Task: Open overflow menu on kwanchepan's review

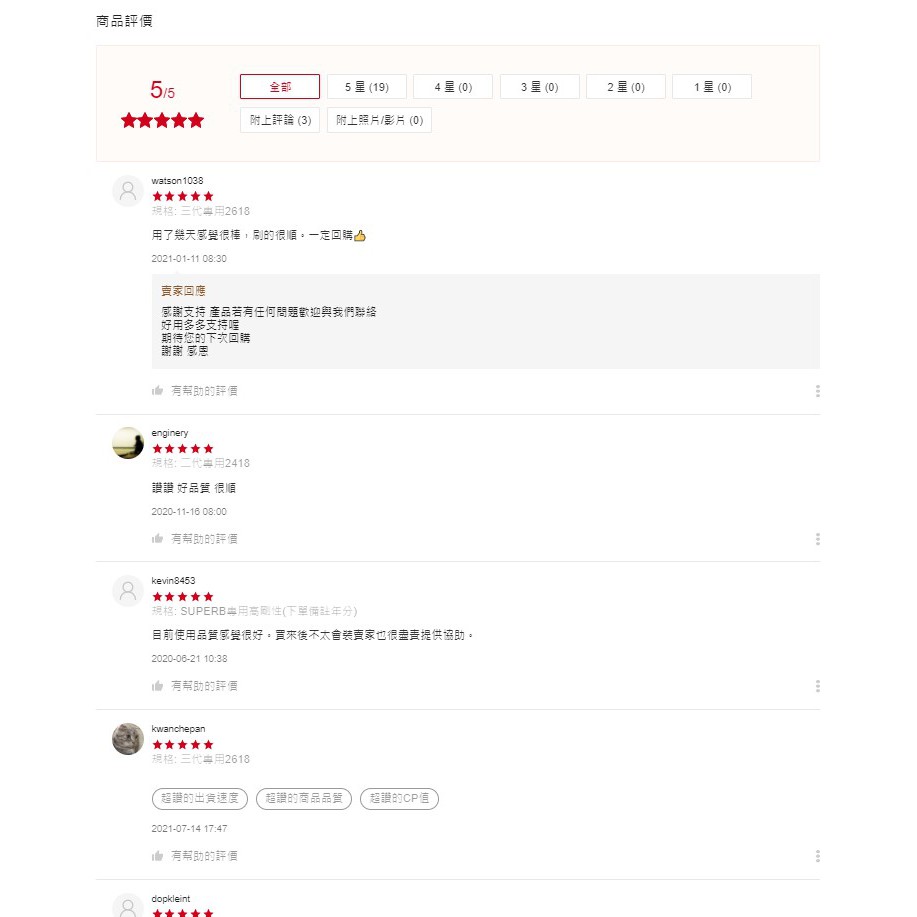Action: click(817, 856)
